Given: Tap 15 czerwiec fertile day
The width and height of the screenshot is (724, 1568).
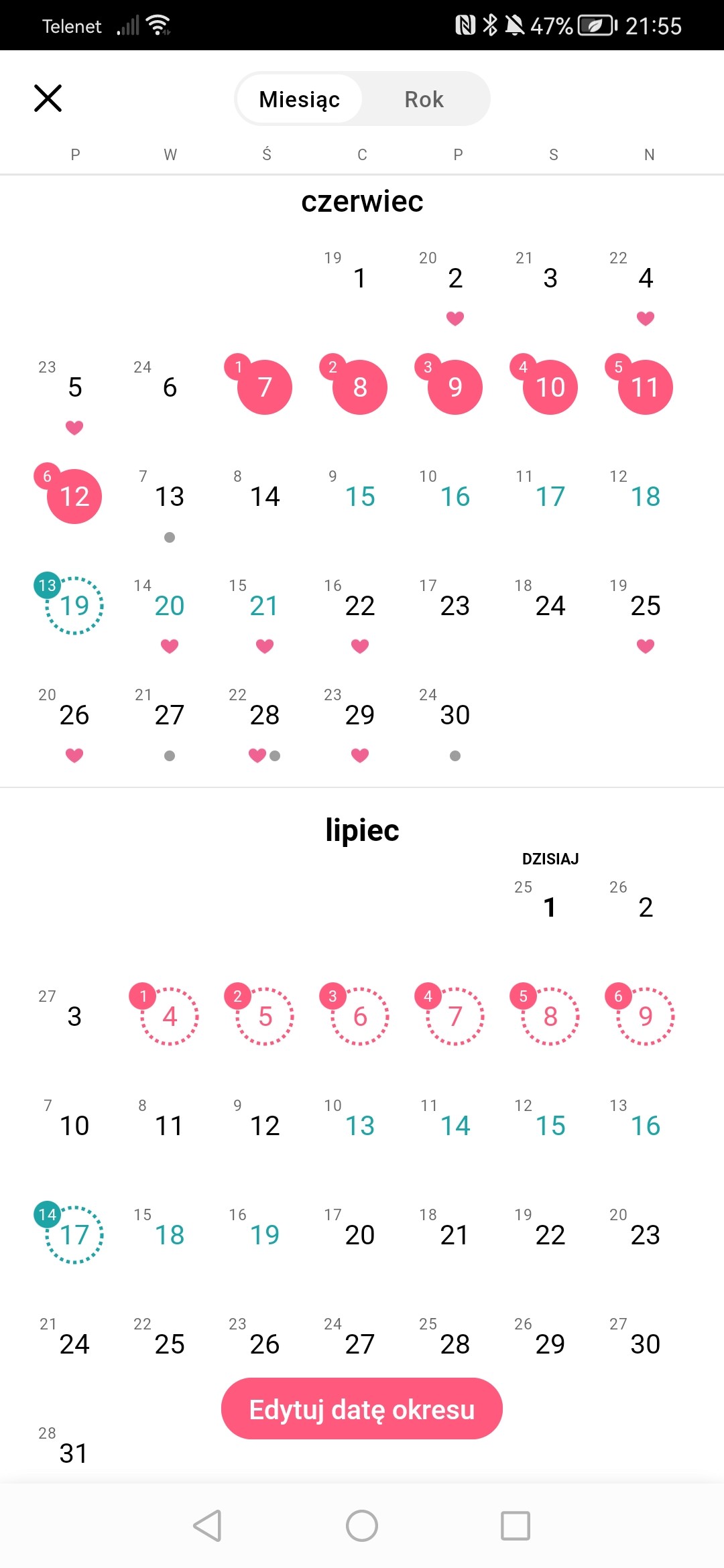Looking at the screenshot, I should (x=360, y=497).
